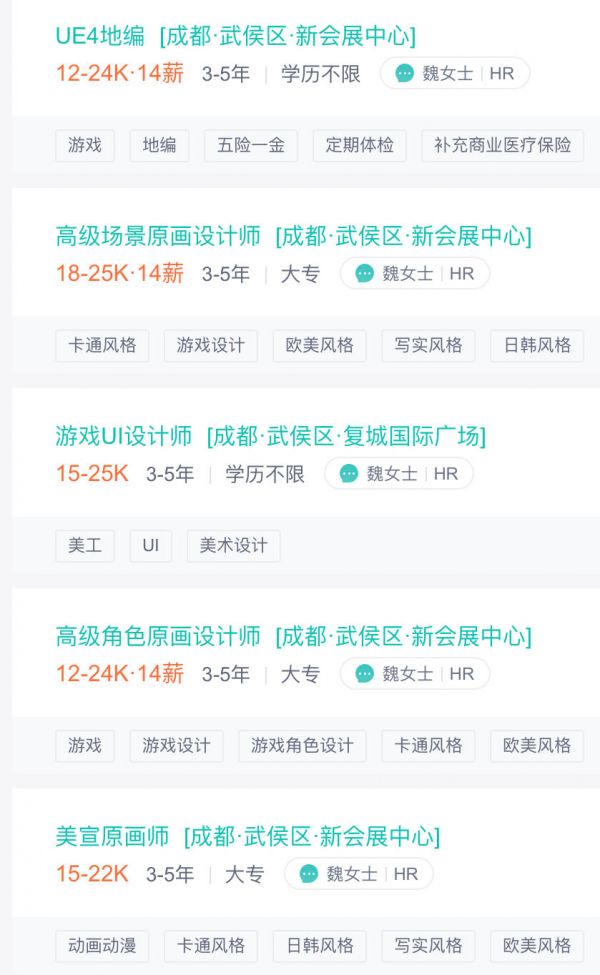Contact 魏女士 HR about 高级场景原画设计师
The height and width of the screenshot is (975, 600).
pos(415,274)
